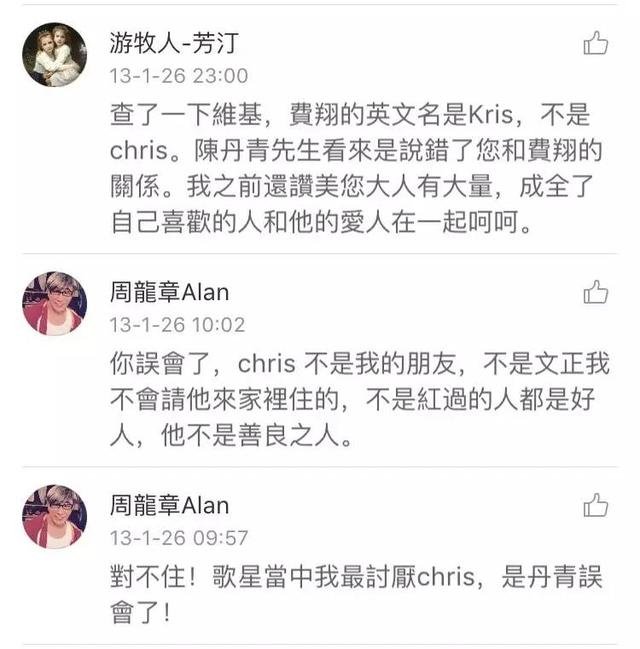Open username 周龍章Alan above the 09:57 comment
Image resolution: width=640 pixels, height=649 pixels.
click(169, 505)
